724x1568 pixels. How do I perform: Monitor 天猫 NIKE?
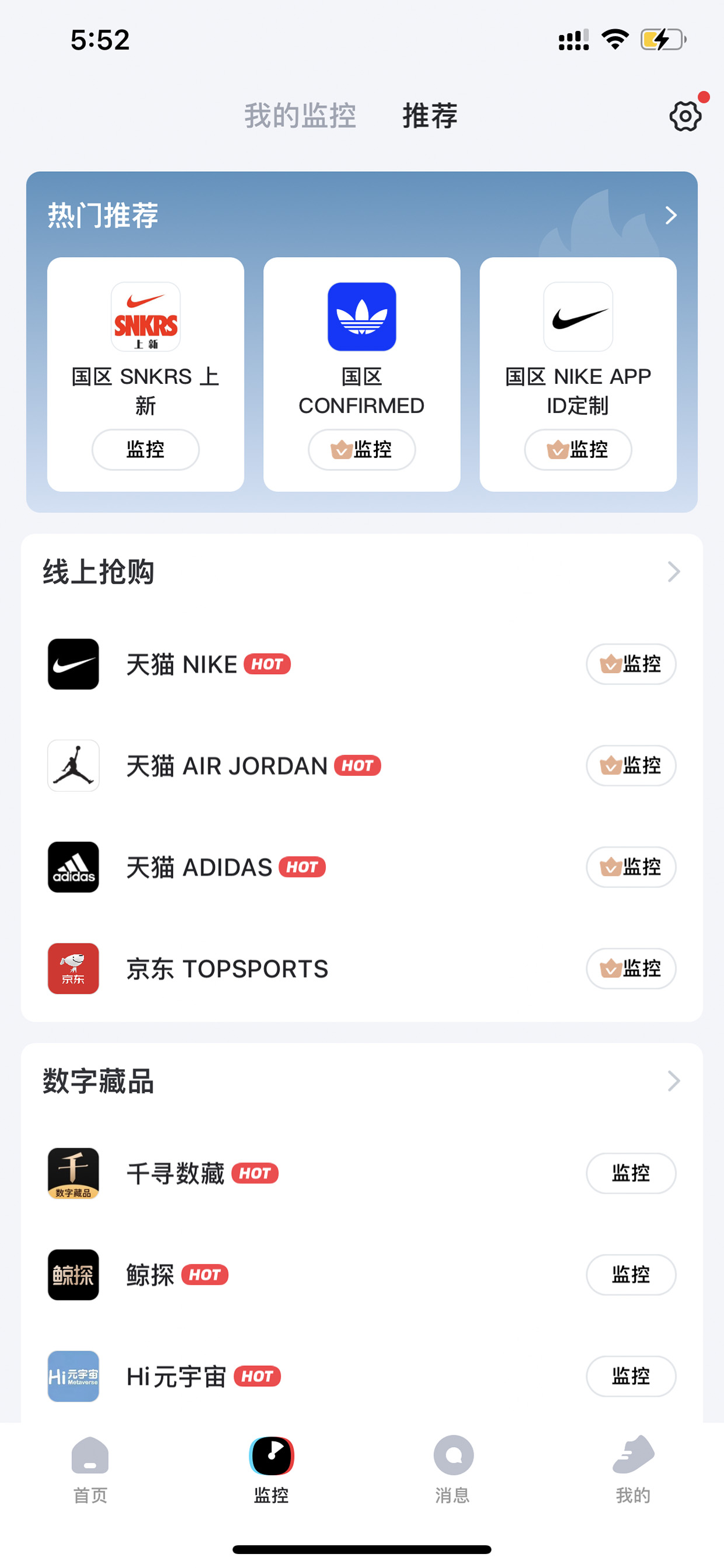pyautogui.click(x=631, y=664)
